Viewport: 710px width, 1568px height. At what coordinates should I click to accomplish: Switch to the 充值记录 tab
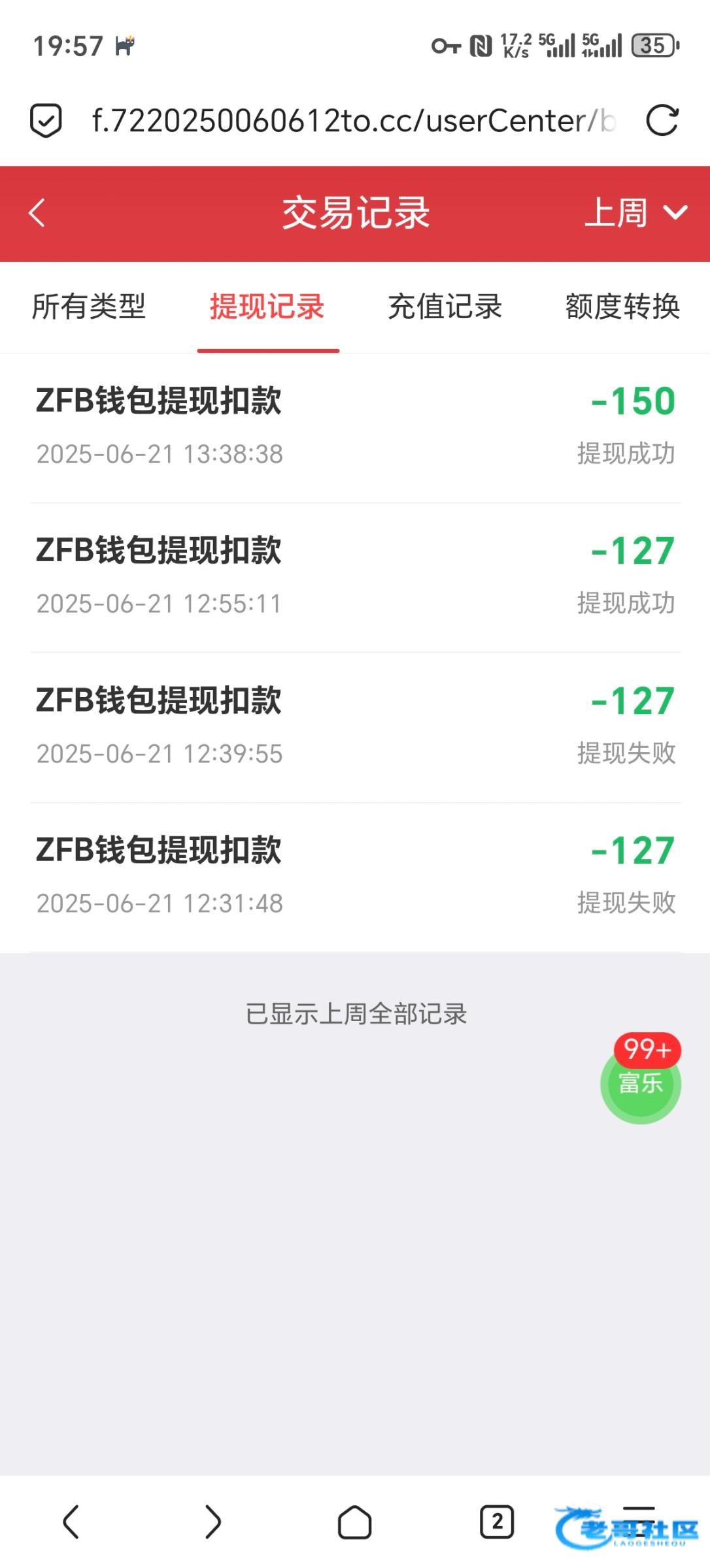[445, 306]
